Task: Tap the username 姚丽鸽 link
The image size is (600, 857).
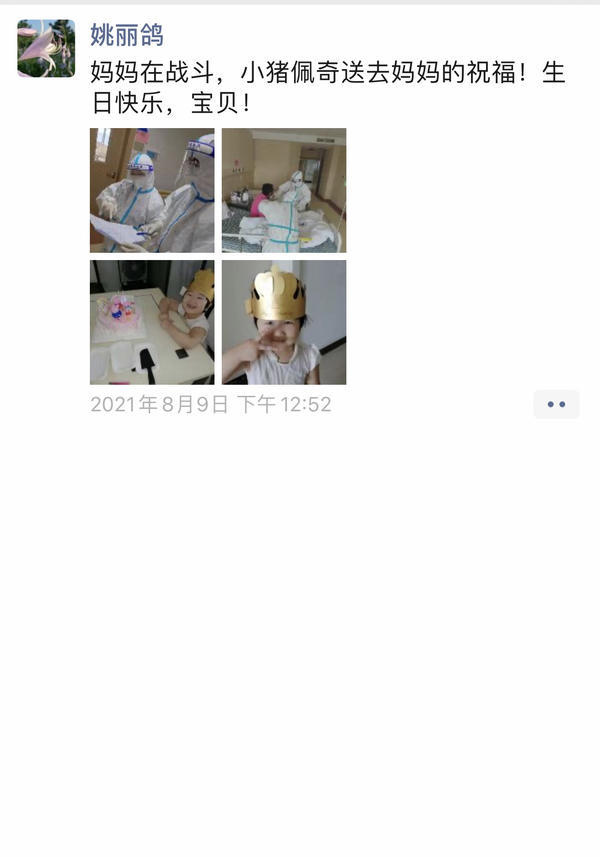Action: pyautogui.click(x=127, y=36)
